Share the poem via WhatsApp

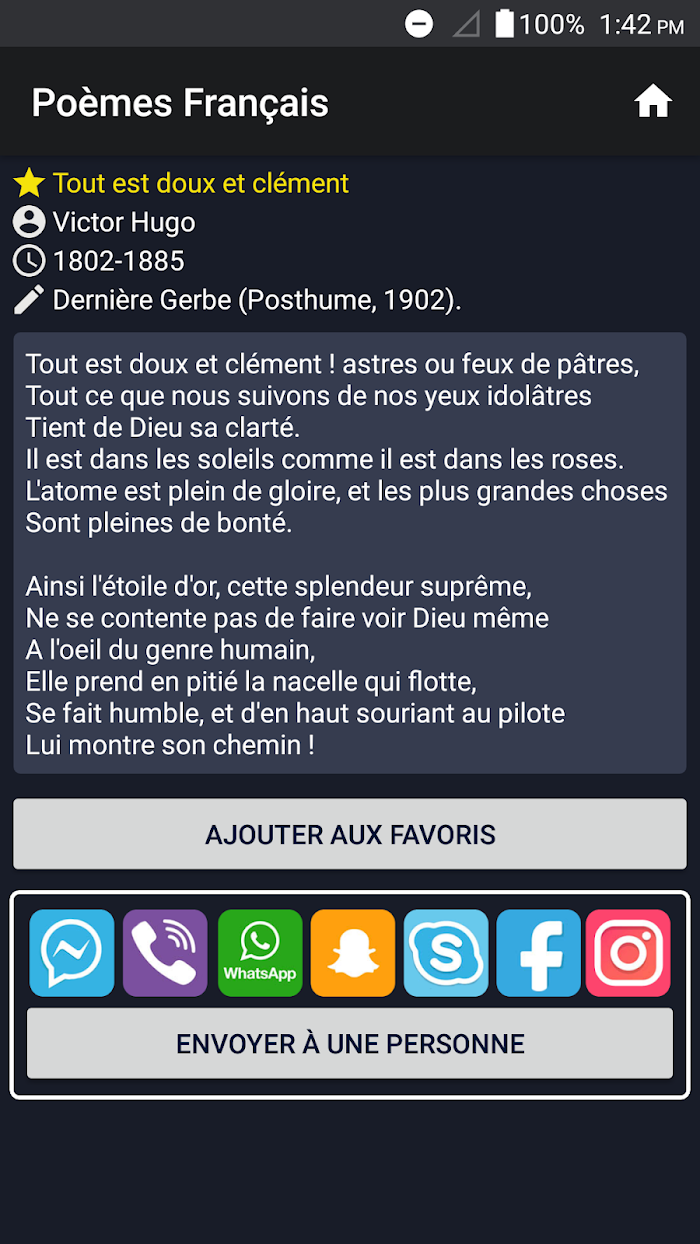260,953
